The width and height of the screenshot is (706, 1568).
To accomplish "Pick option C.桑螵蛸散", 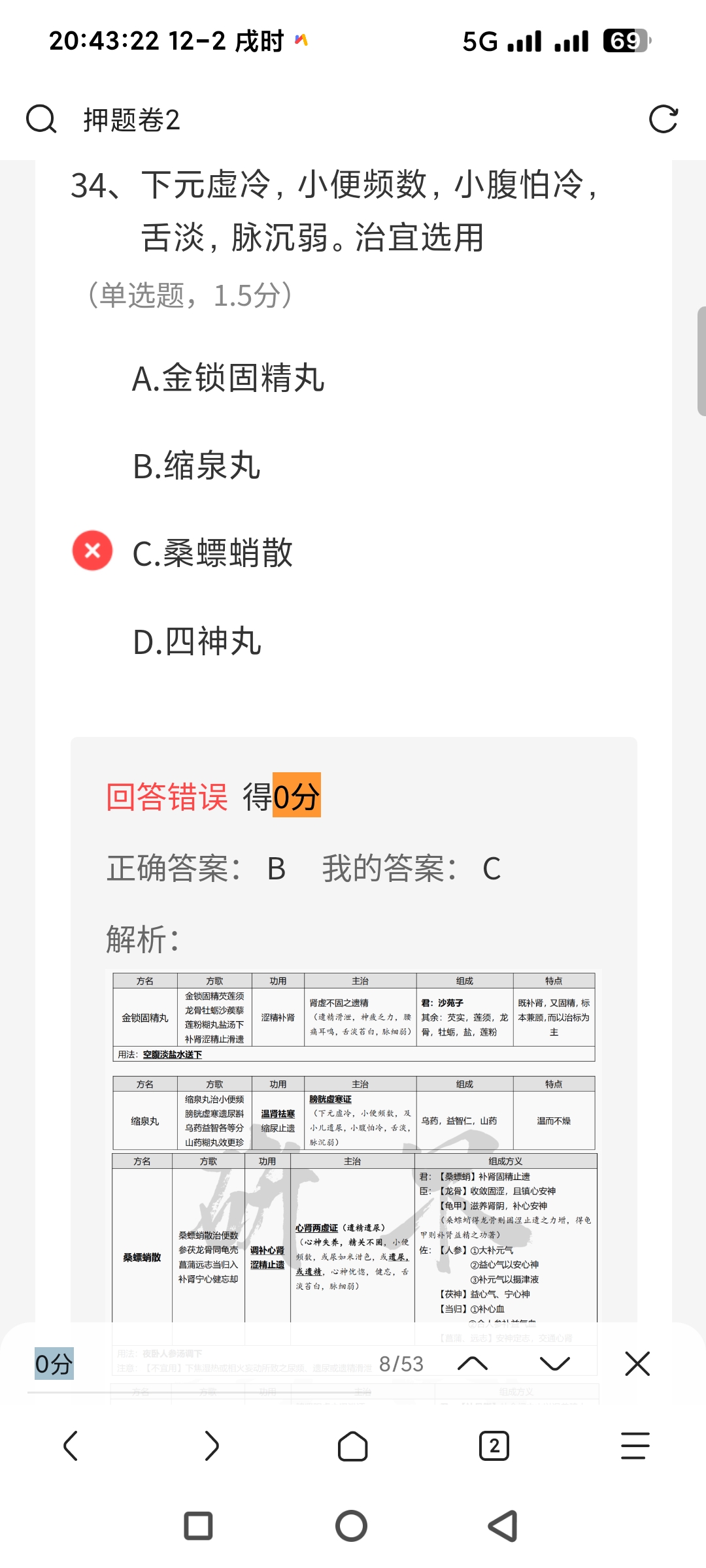I will (x=212, y=553).
